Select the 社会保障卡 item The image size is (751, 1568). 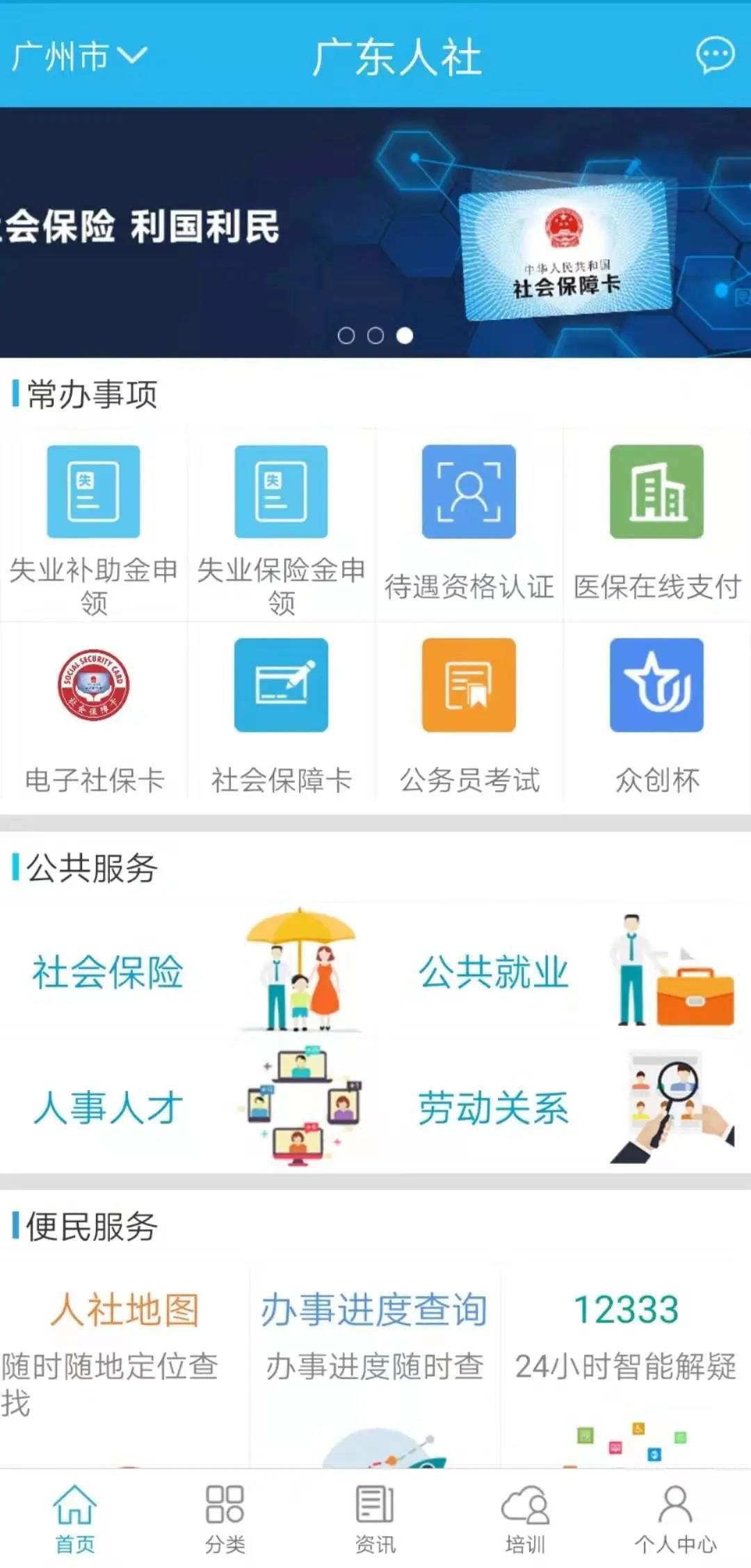click(x=281, y=717)
